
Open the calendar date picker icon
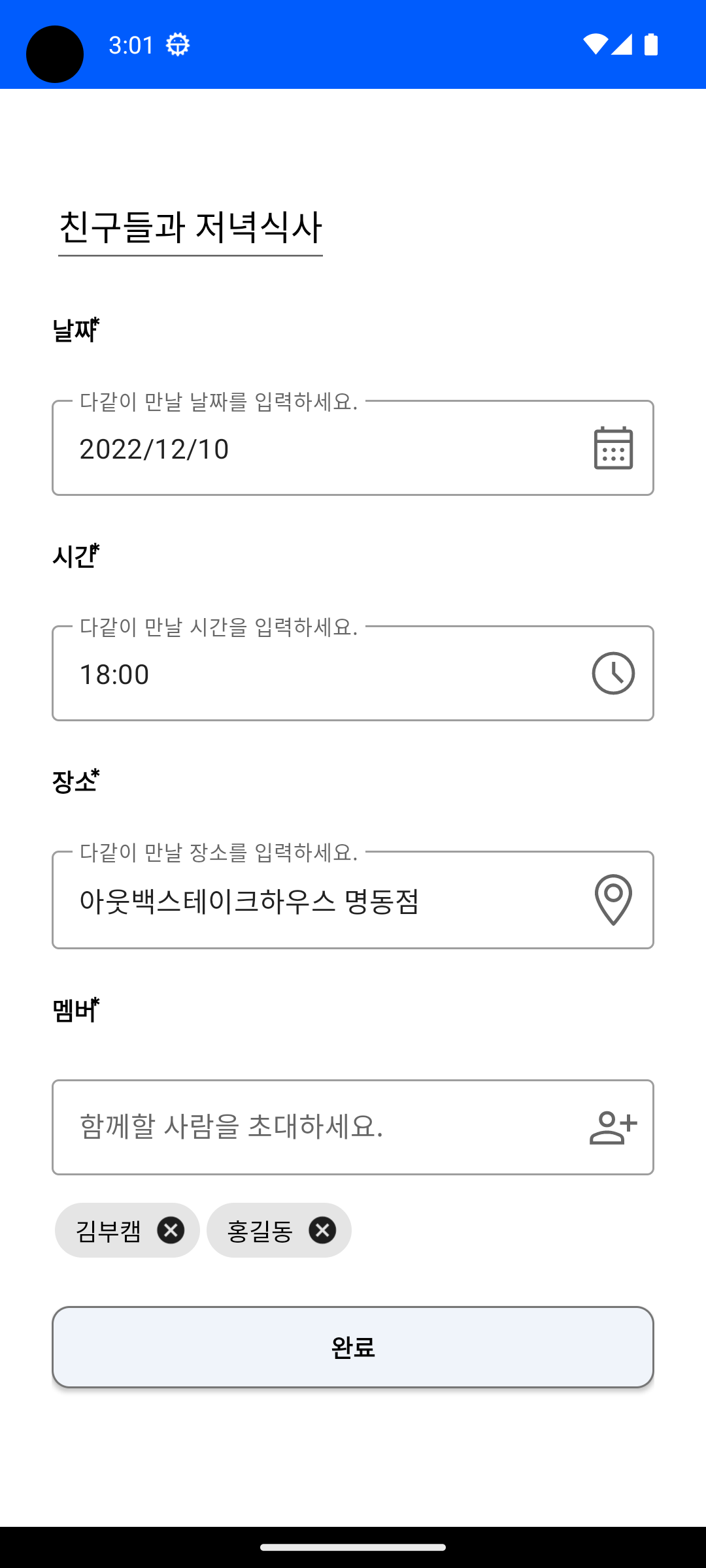coord(613,447)
